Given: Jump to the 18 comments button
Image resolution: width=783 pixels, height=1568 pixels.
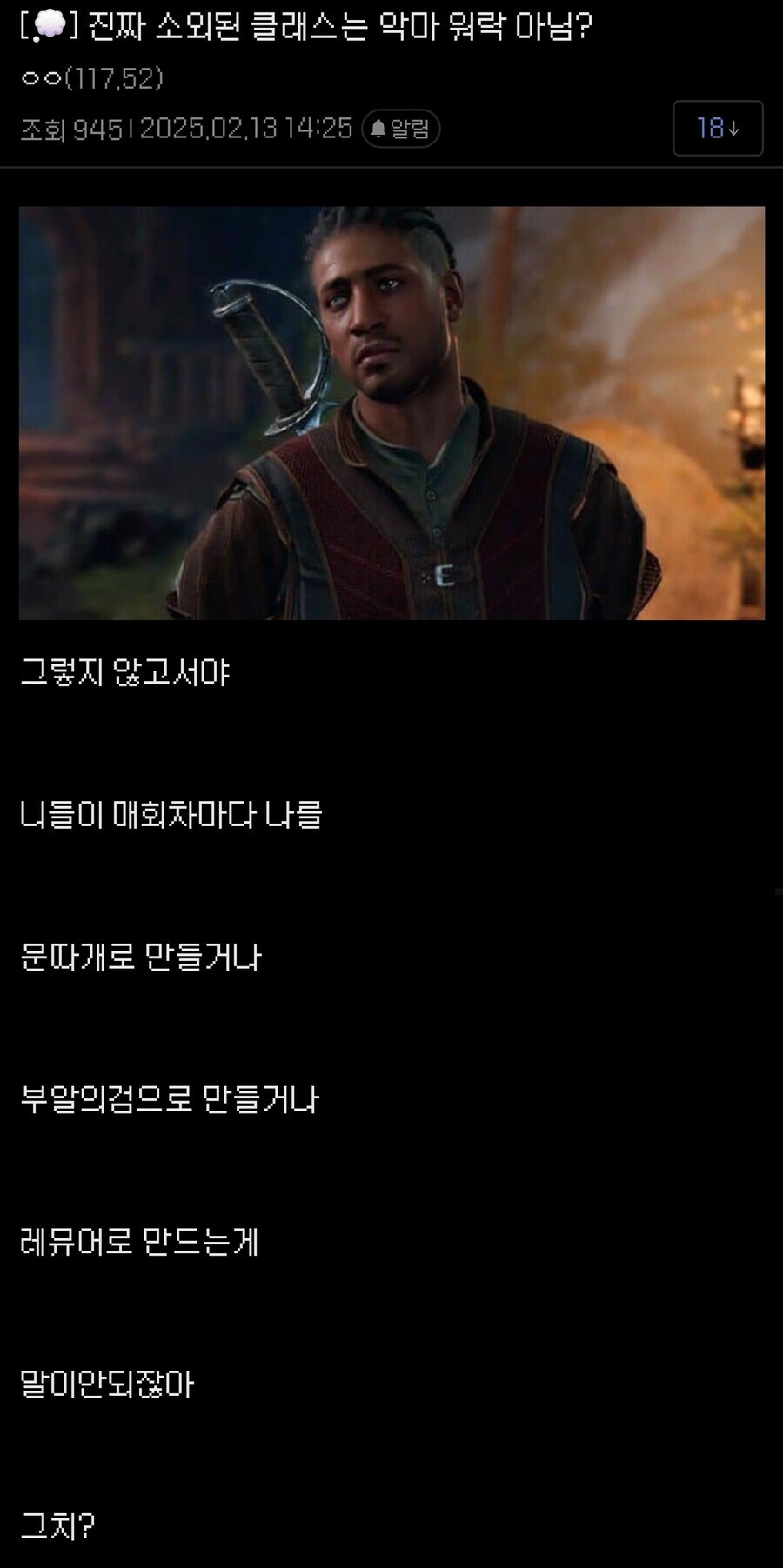Looking at the screenshot, I should pos(717,129).
